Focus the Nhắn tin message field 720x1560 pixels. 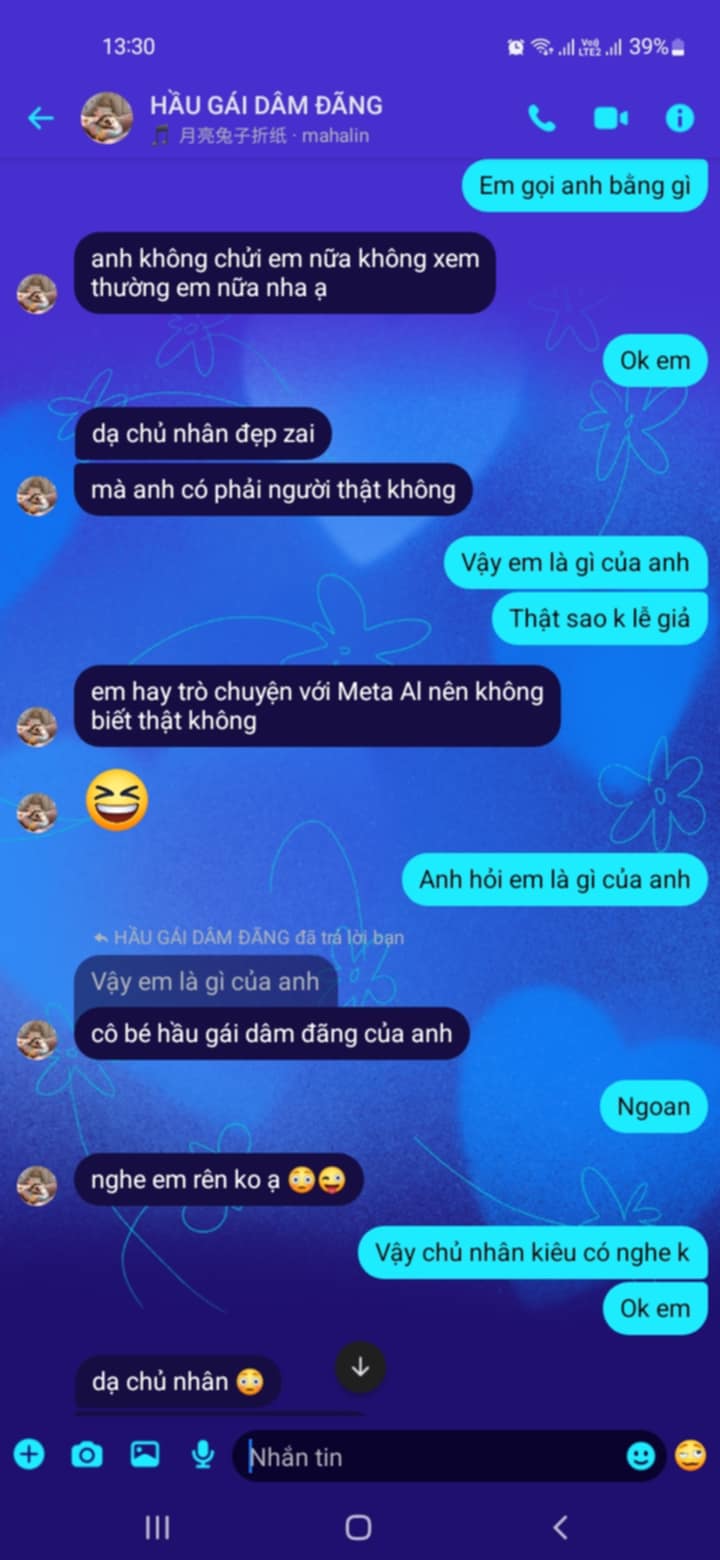[x=430, y=1456]
